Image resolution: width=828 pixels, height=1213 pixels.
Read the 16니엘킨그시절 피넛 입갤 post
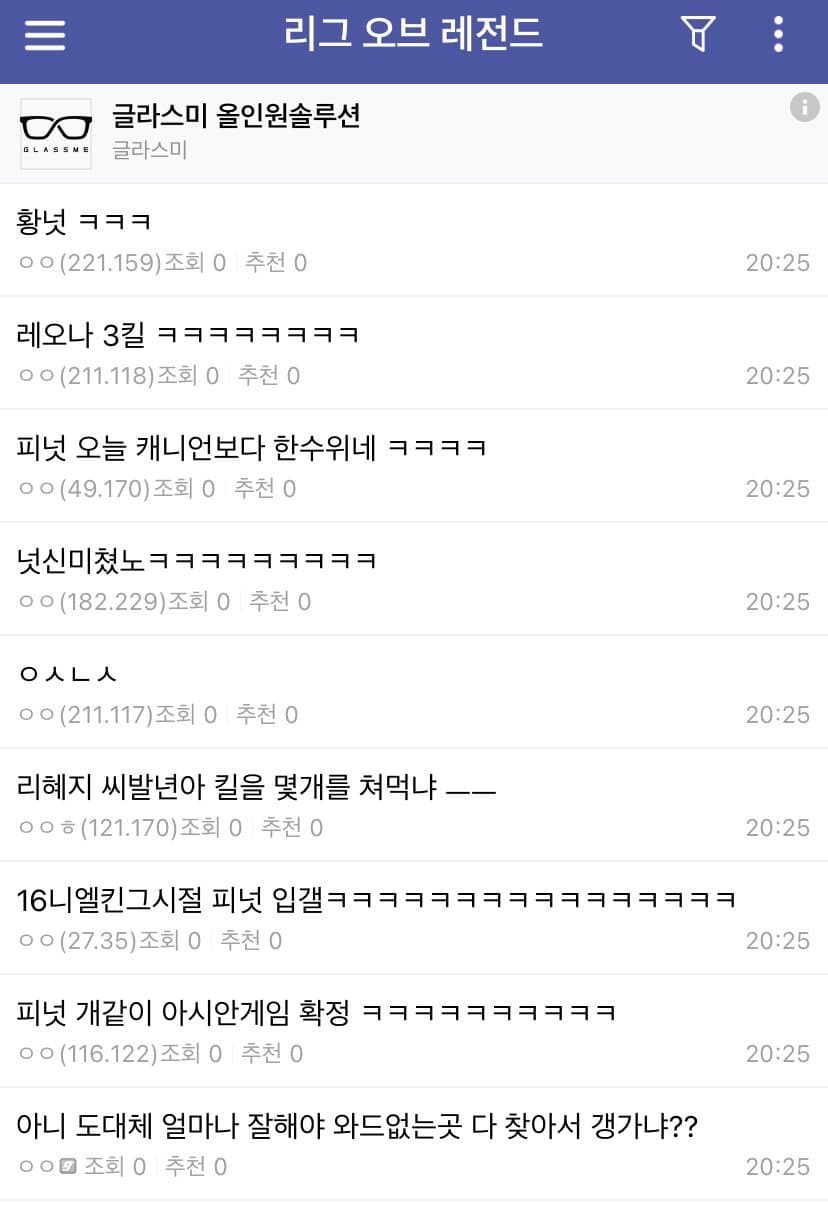coord(376,900)
